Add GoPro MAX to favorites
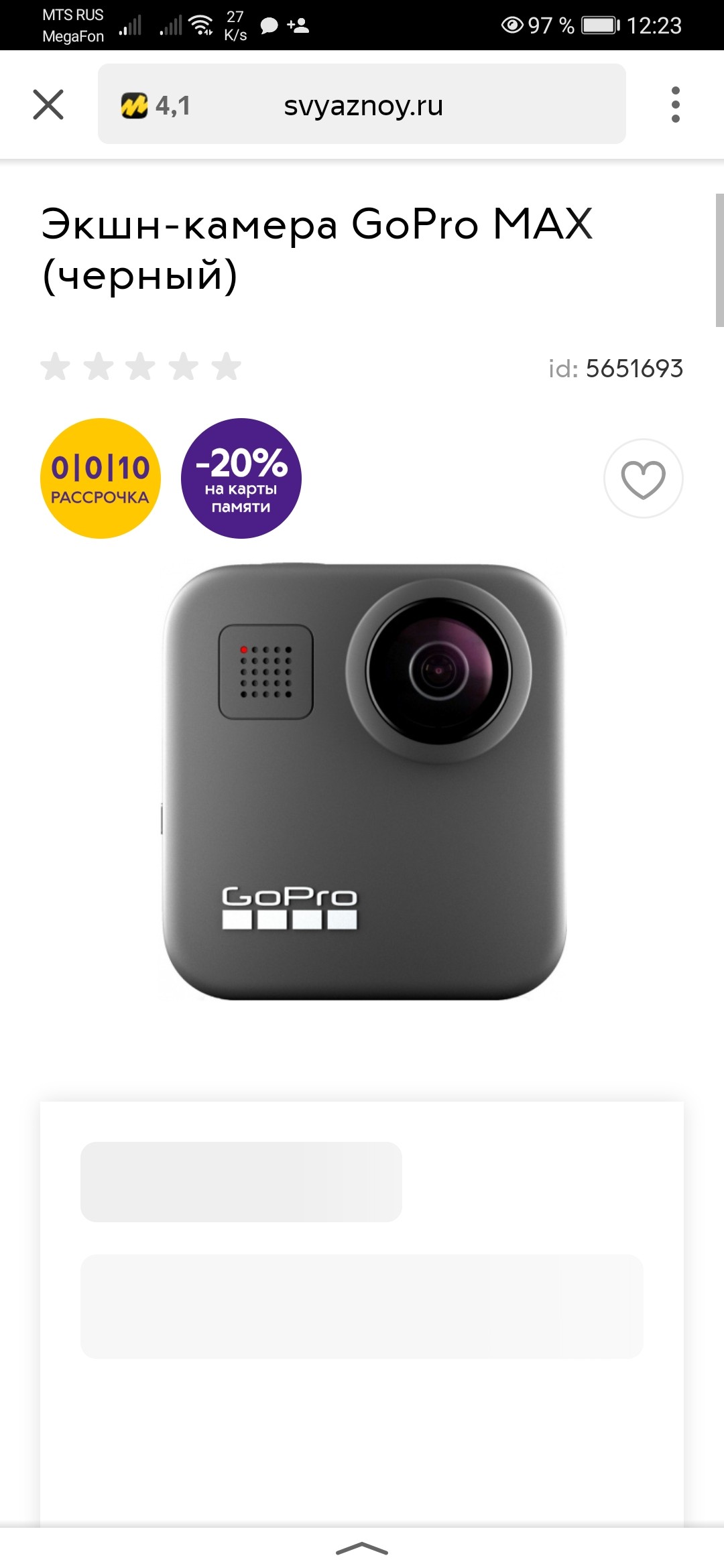 (644, 478)
